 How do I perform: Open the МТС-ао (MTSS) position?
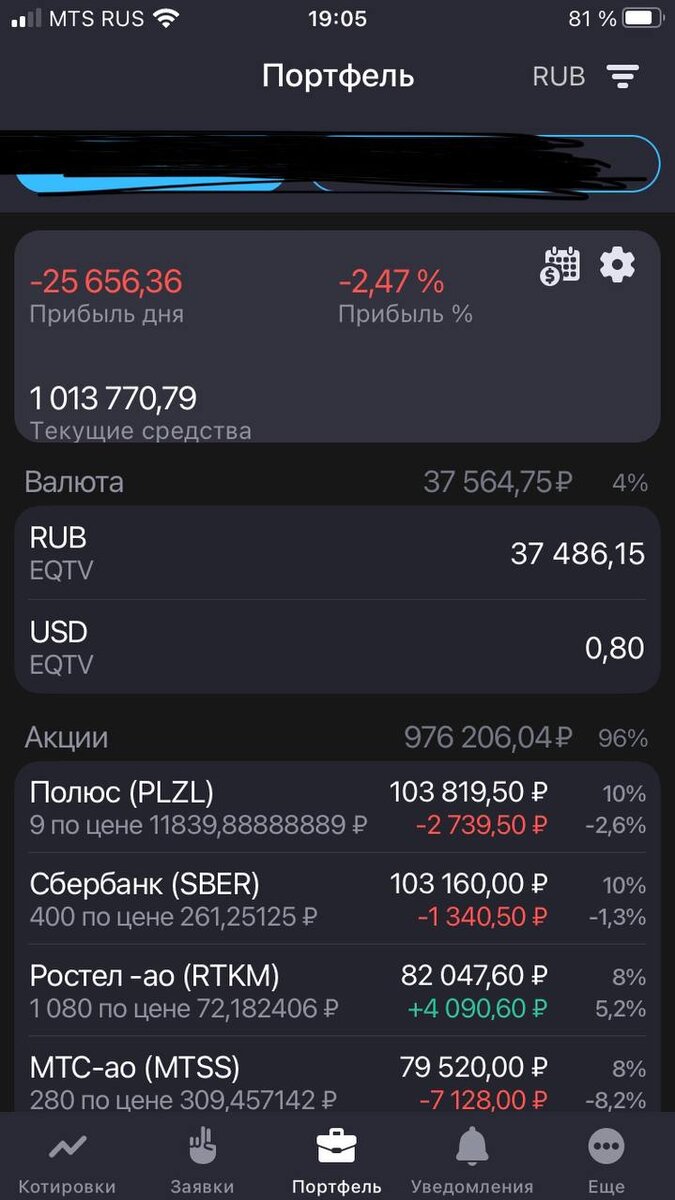[x=337, y=1076]
